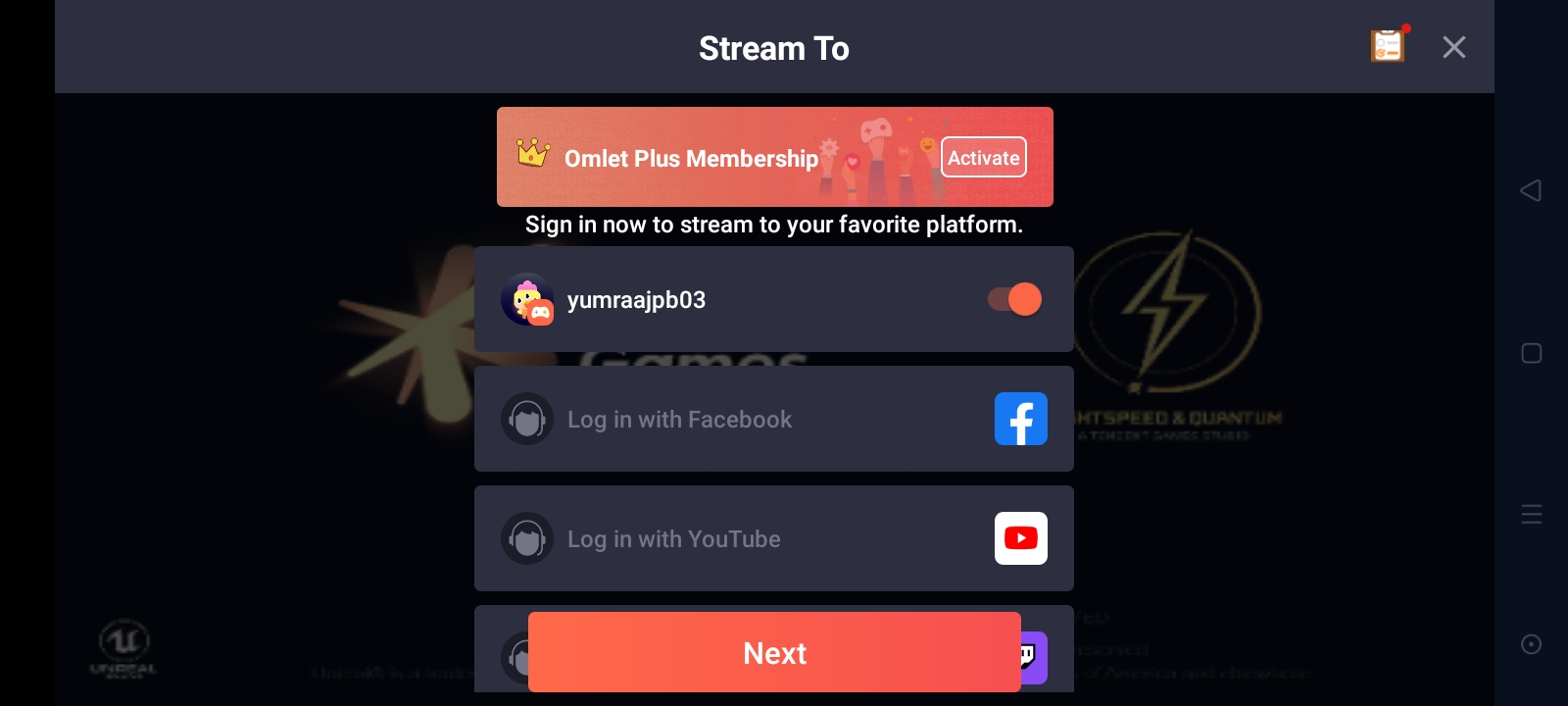Toggle streaming to the yumraajpb03 account

coord(1014,299)
